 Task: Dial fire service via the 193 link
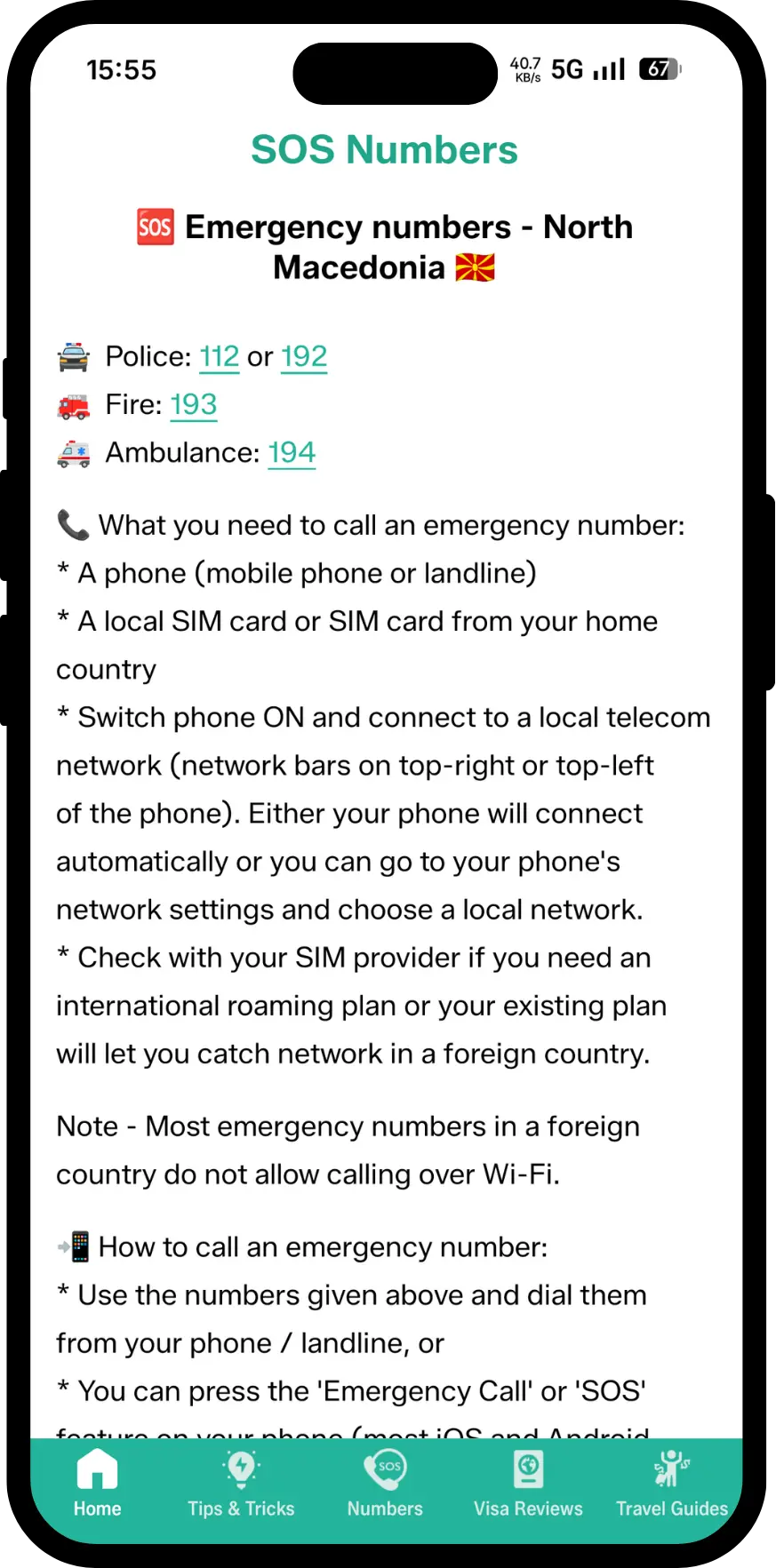[x=193, y=403]
